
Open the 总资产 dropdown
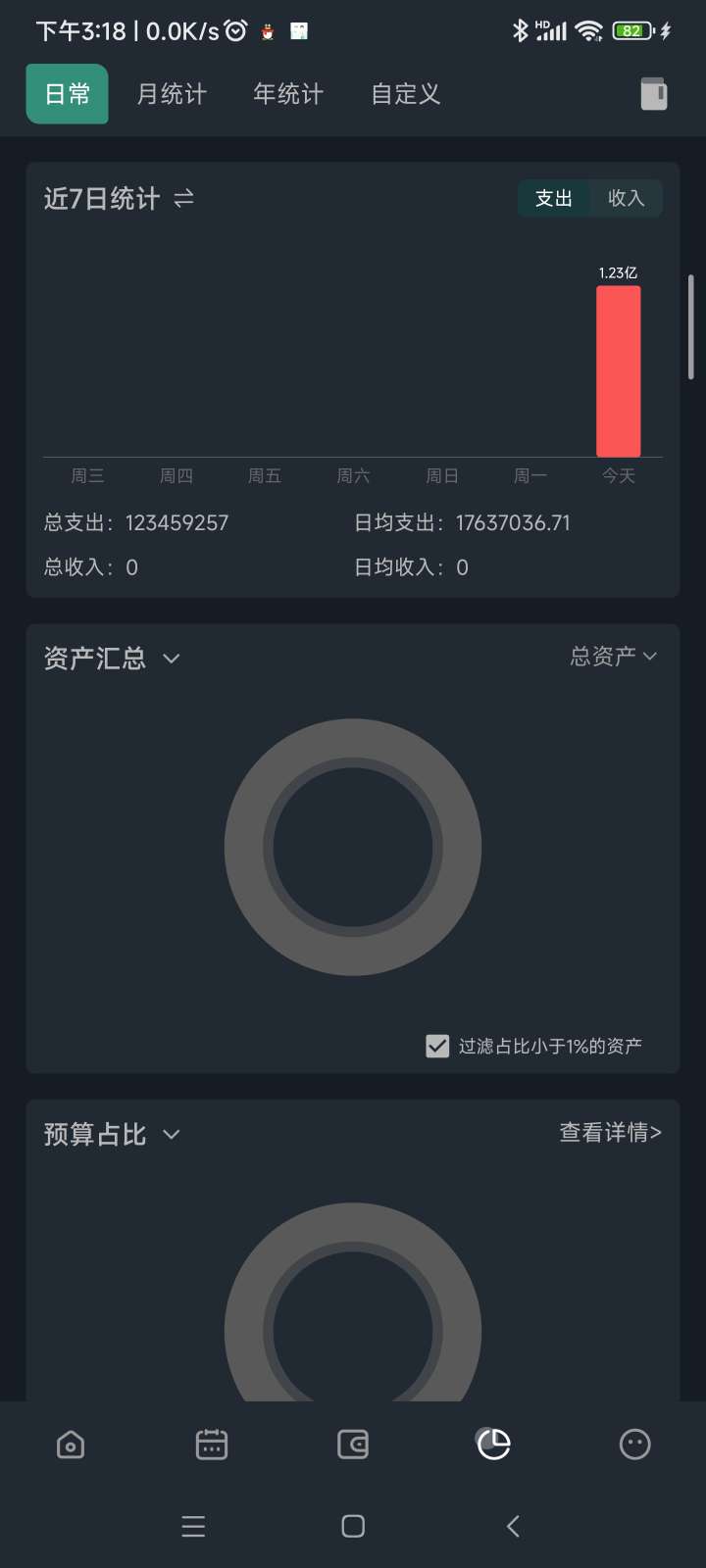point(614,656)
